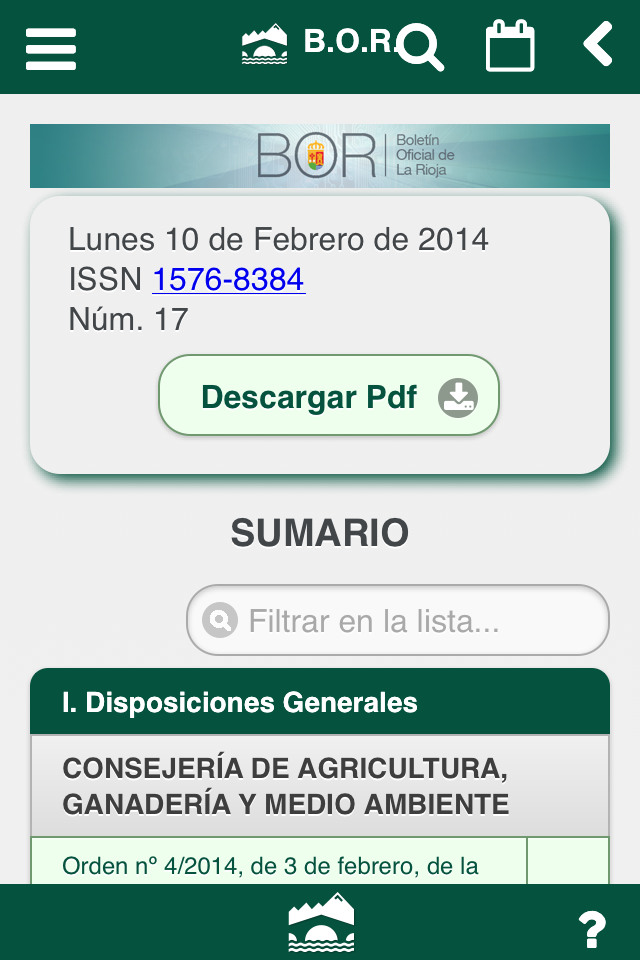640x960 pixels.
Task: Collapse I. Disposiciones Generales section
Action: tap(320, 702)
